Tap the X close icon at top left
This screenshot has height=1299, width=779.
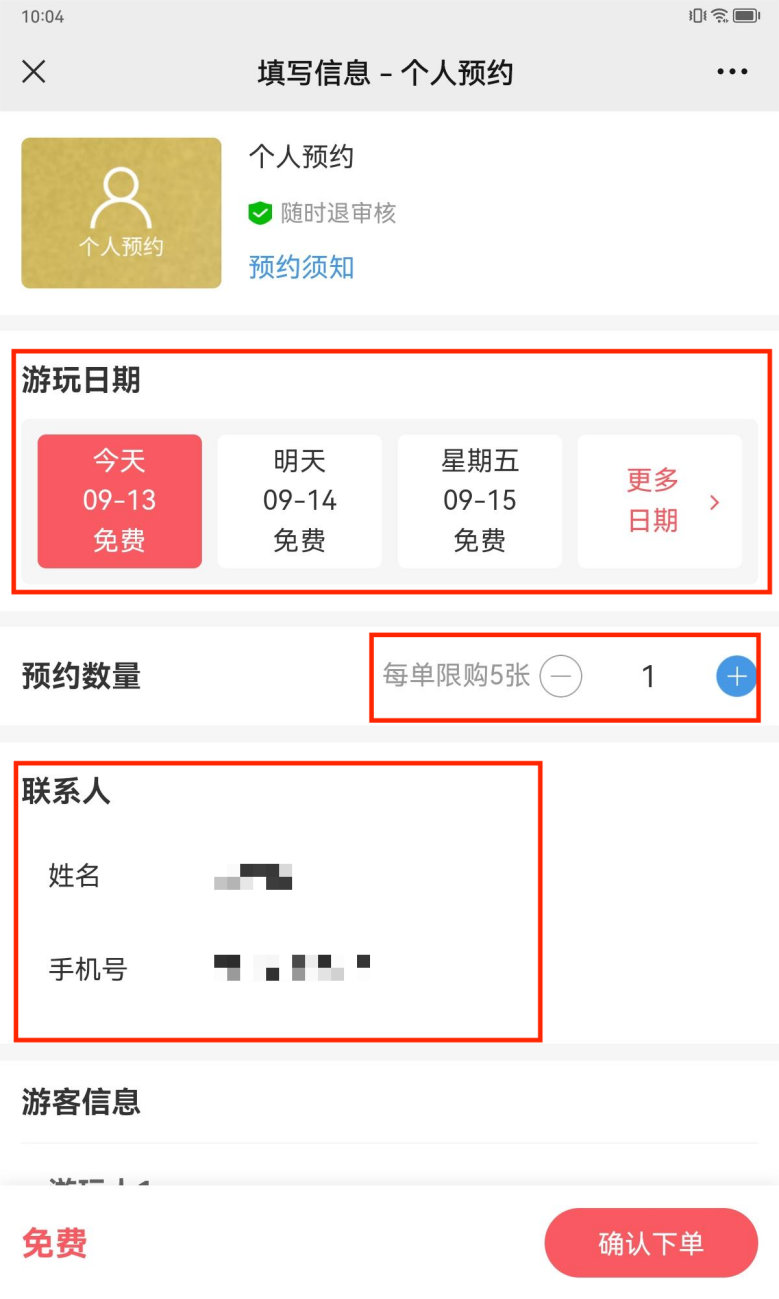coord(33,71)
